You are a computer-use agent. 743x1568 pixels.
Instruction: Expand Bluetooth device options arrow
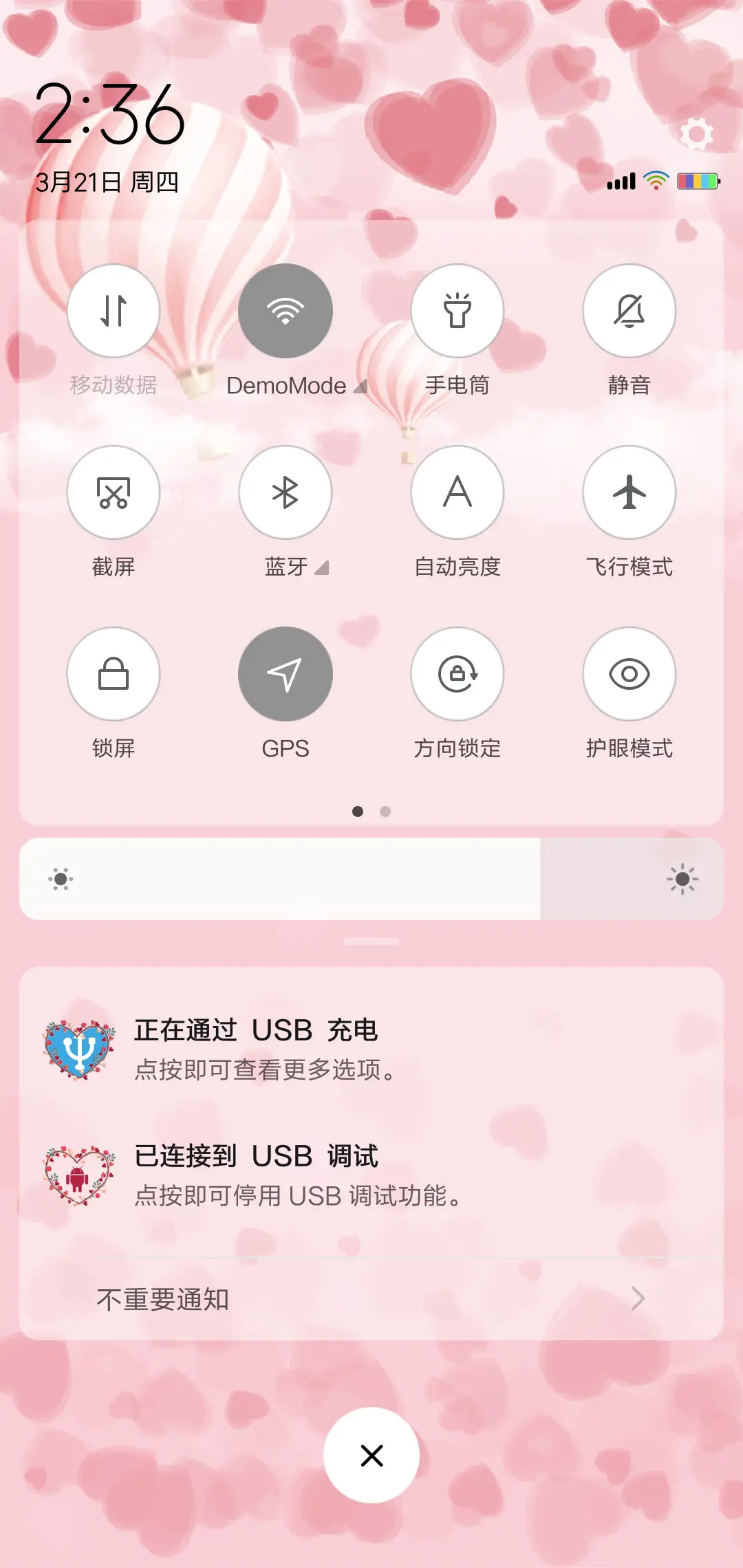pyautogui.click(x=321, y=568)
